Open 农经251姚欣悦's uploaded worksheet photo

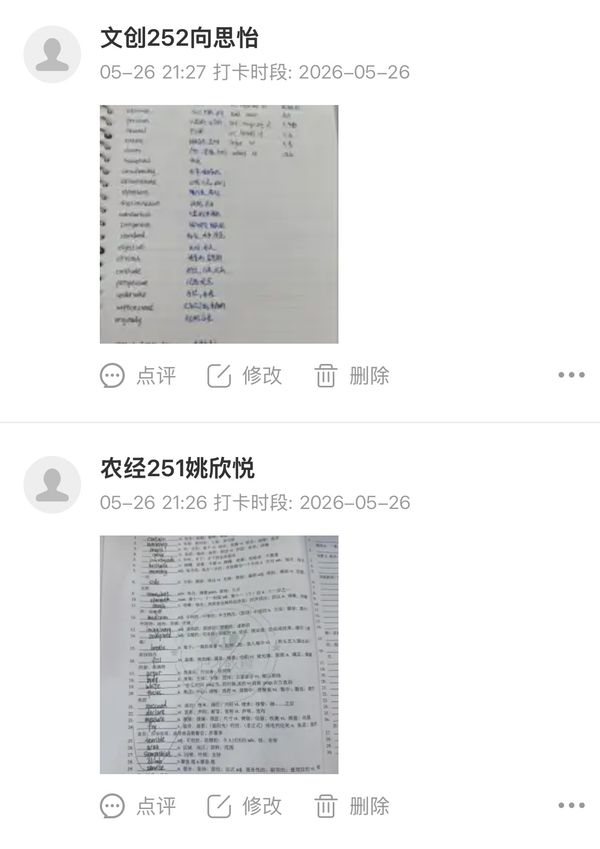219,655
